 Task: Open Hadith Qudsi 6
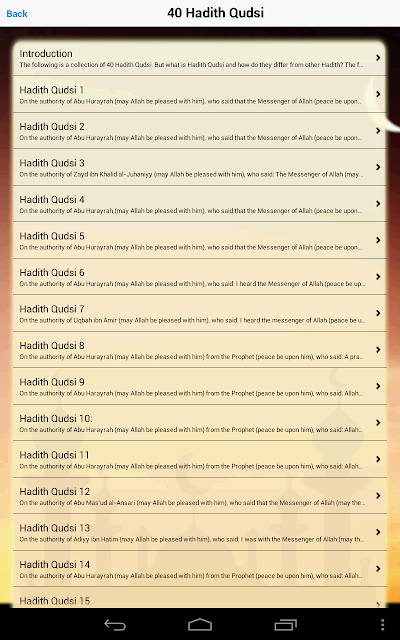199,277
